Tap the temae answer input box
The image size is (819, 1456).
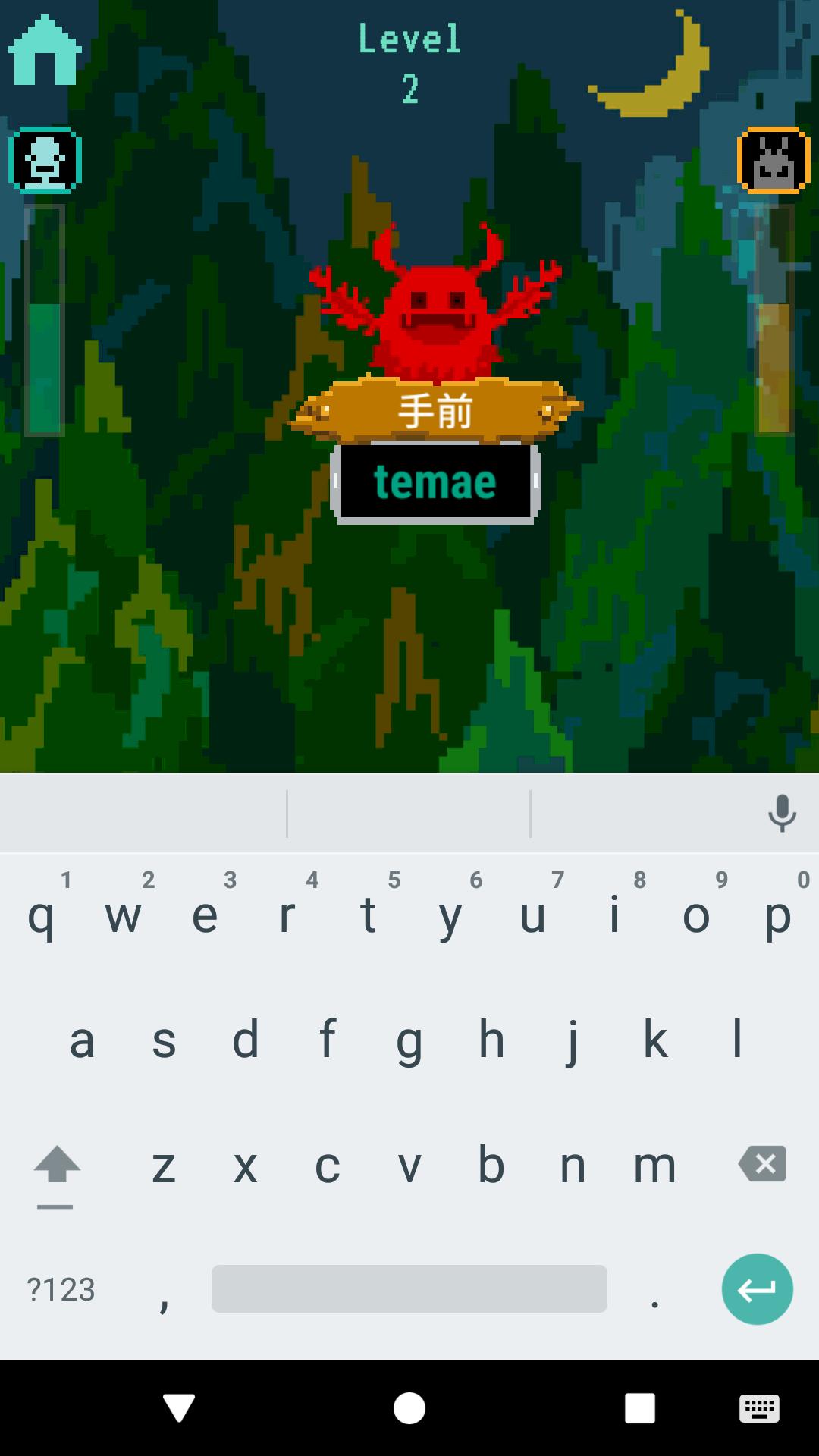click(435, 482)
